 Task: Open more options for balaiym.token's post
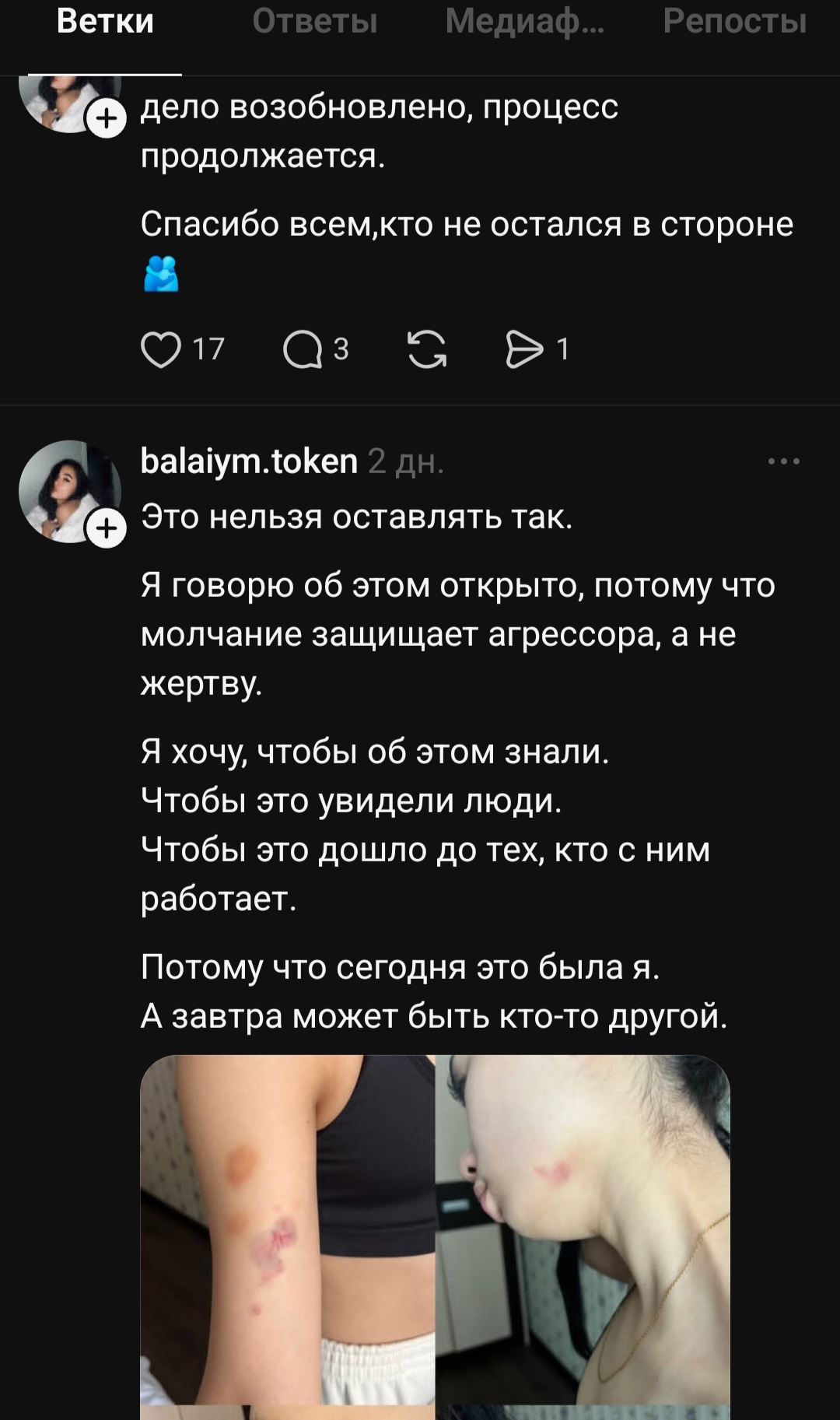point(783,461)
